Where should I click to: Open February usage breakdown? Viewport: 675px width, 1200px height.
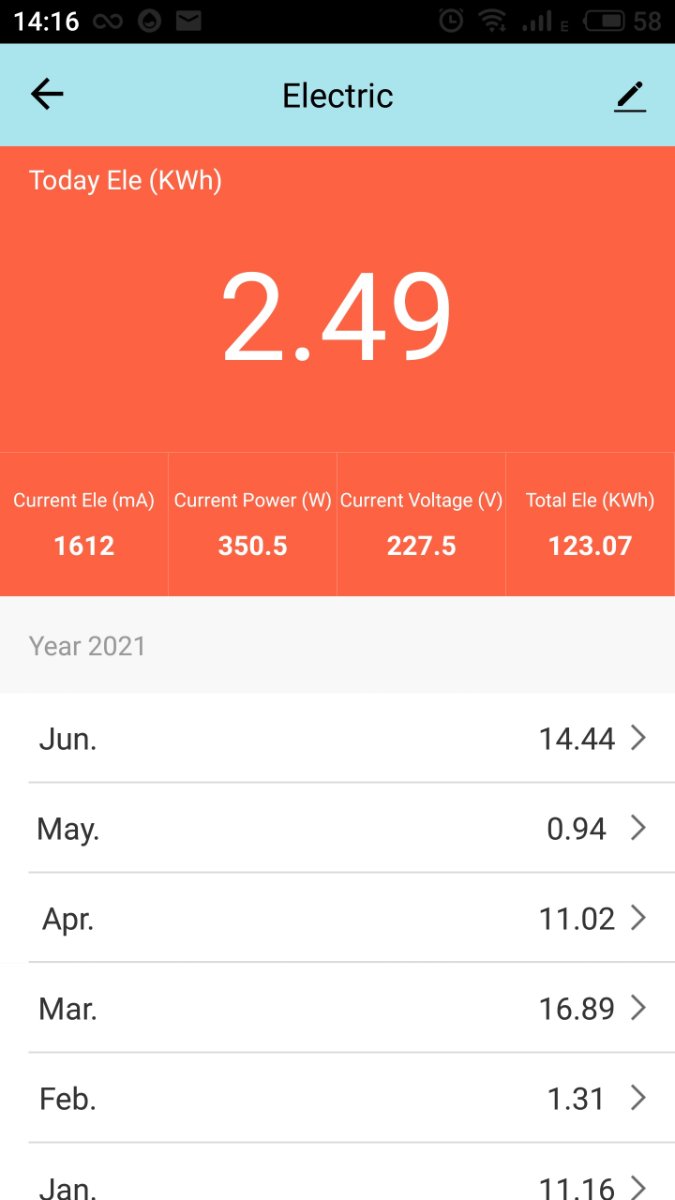point(337,1098)
